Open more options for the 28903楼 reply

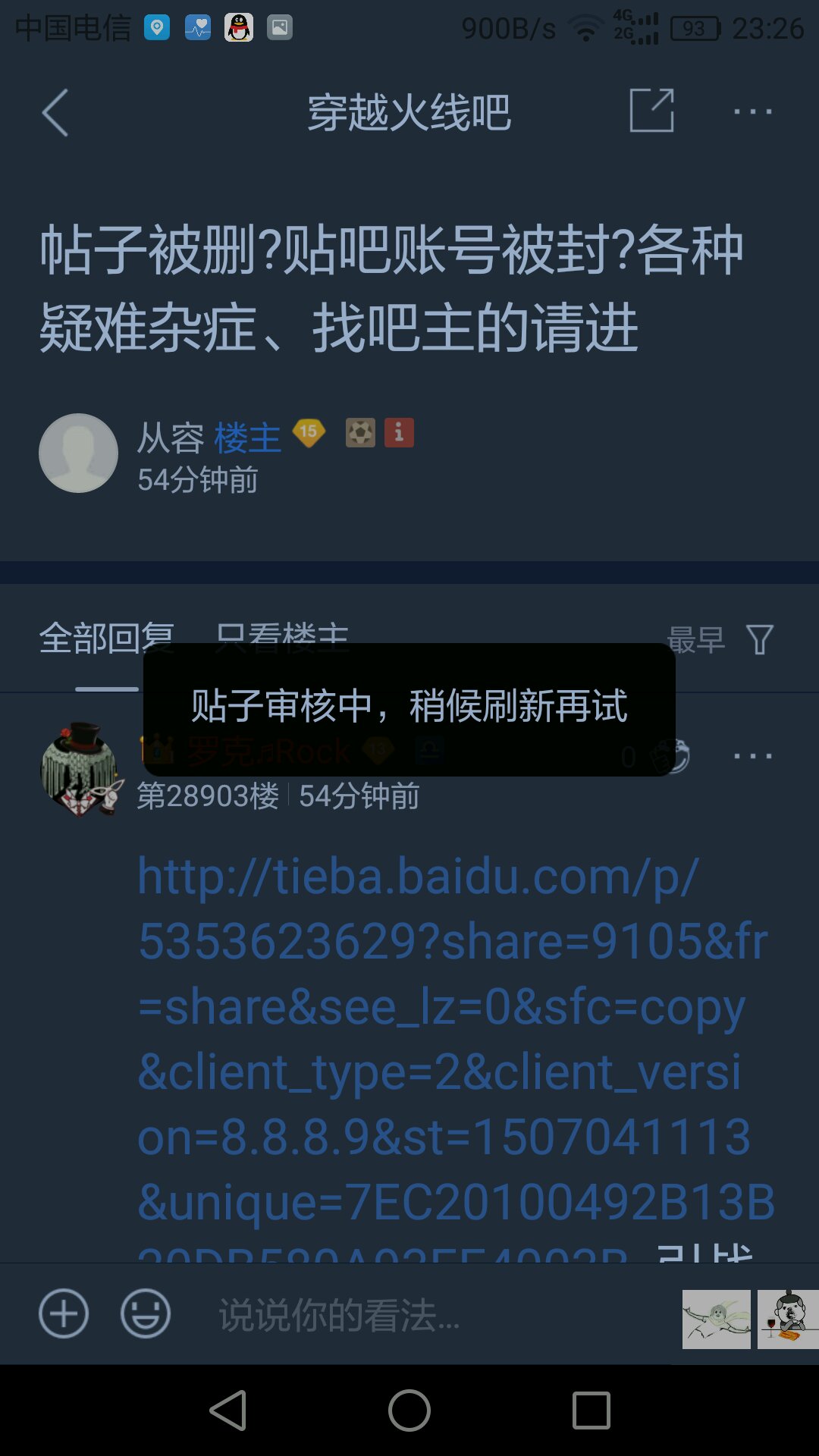click(x=752, y=756)
